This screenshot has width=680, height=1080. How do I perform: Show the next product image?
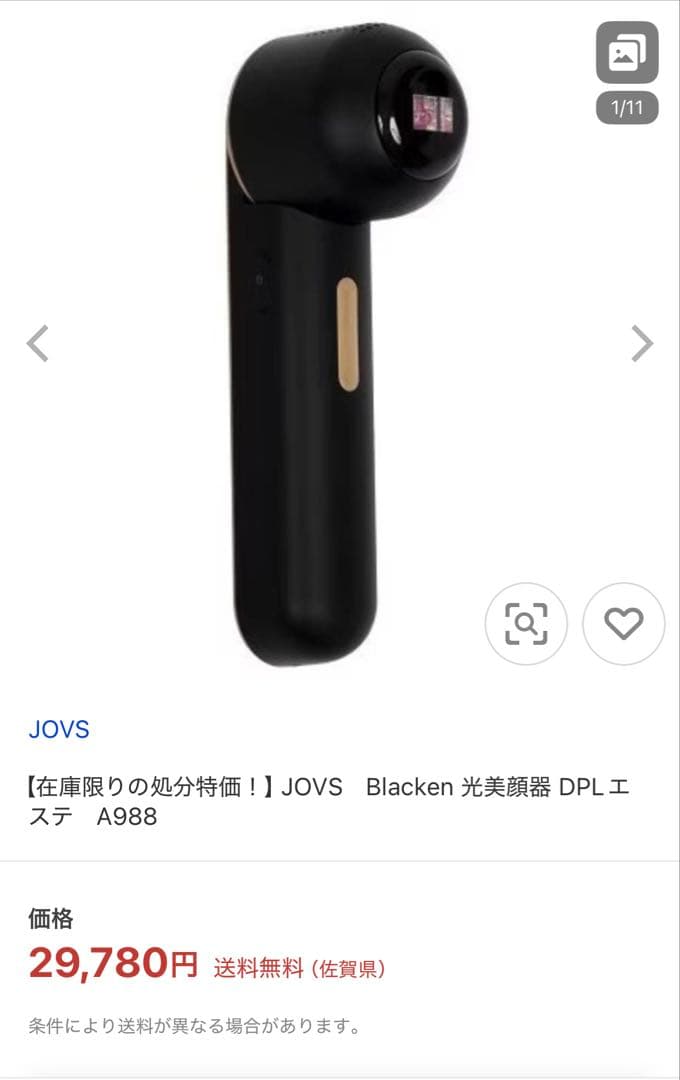point(642,344)
